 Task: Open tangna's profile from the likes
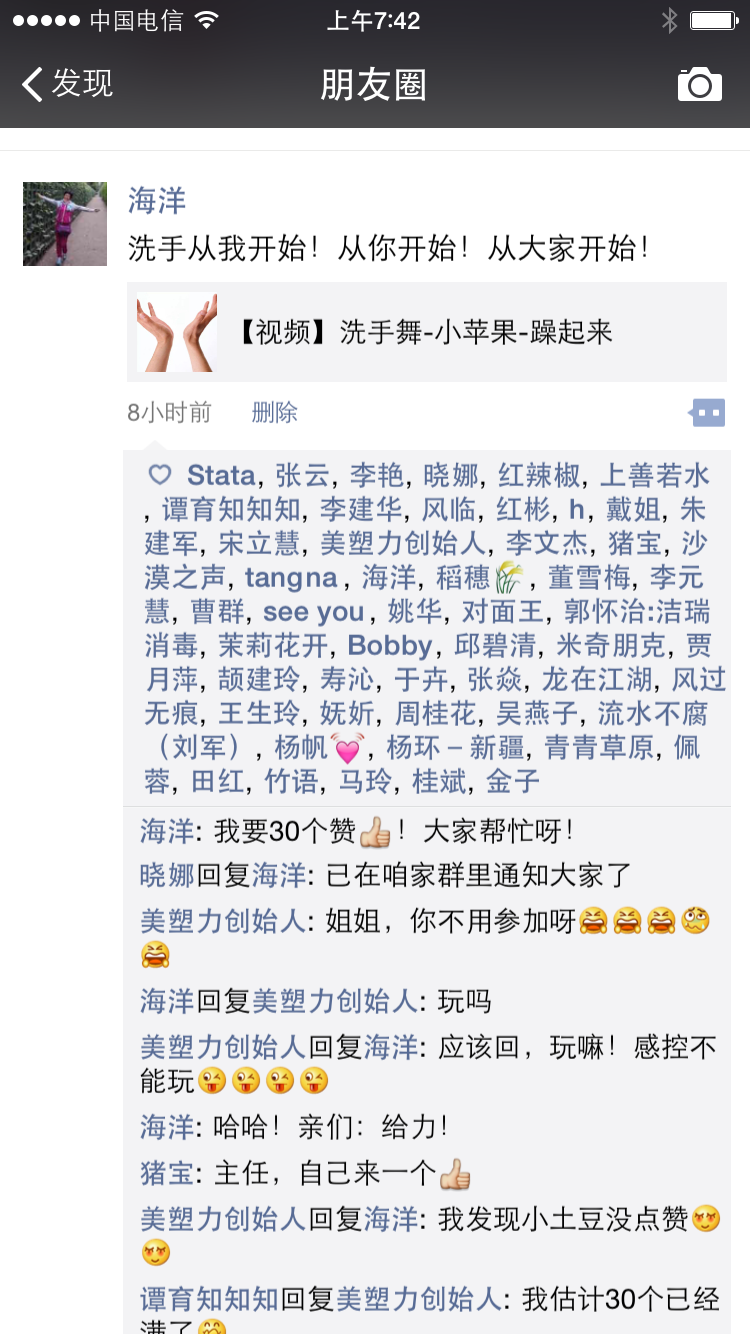[291, 577]
